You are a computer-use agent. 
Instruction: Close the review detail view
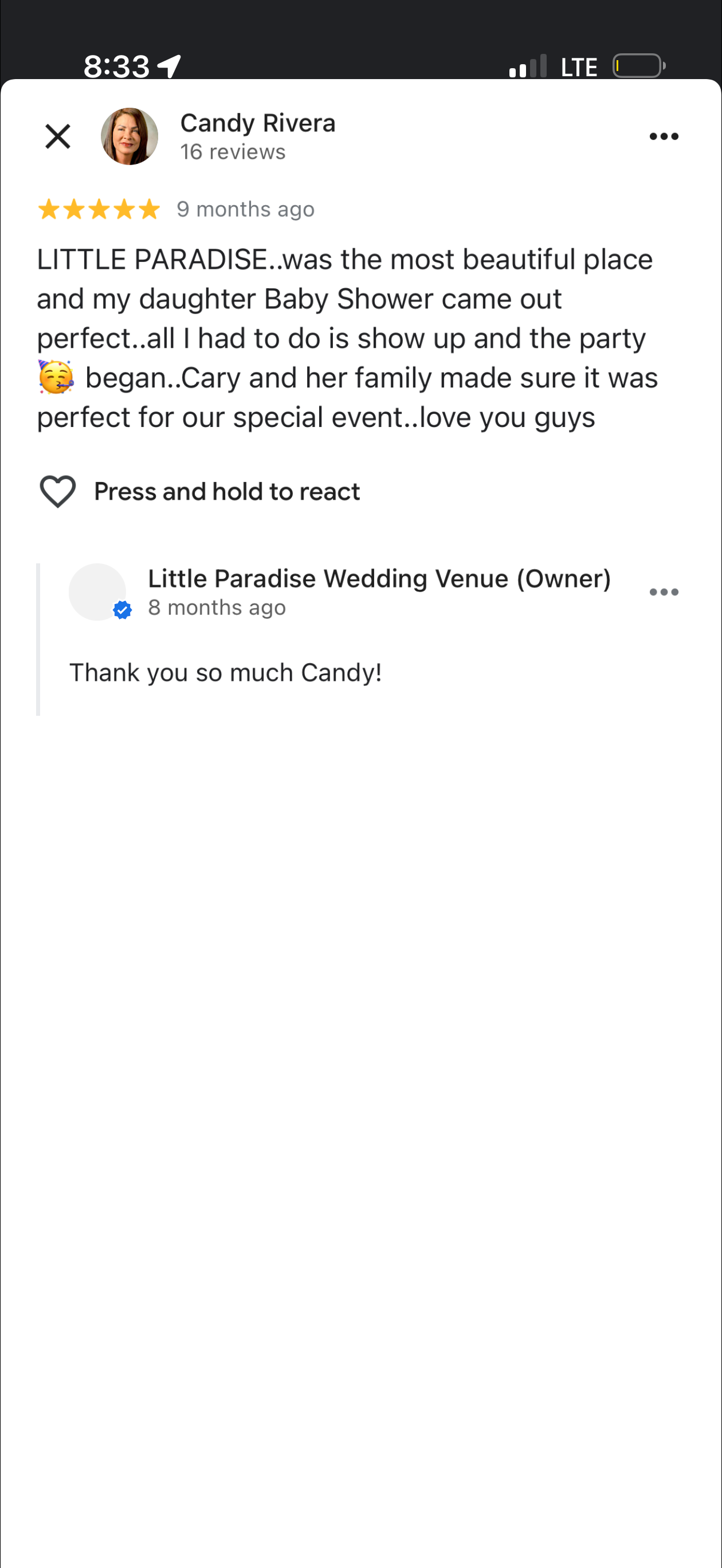coord(58,136)
